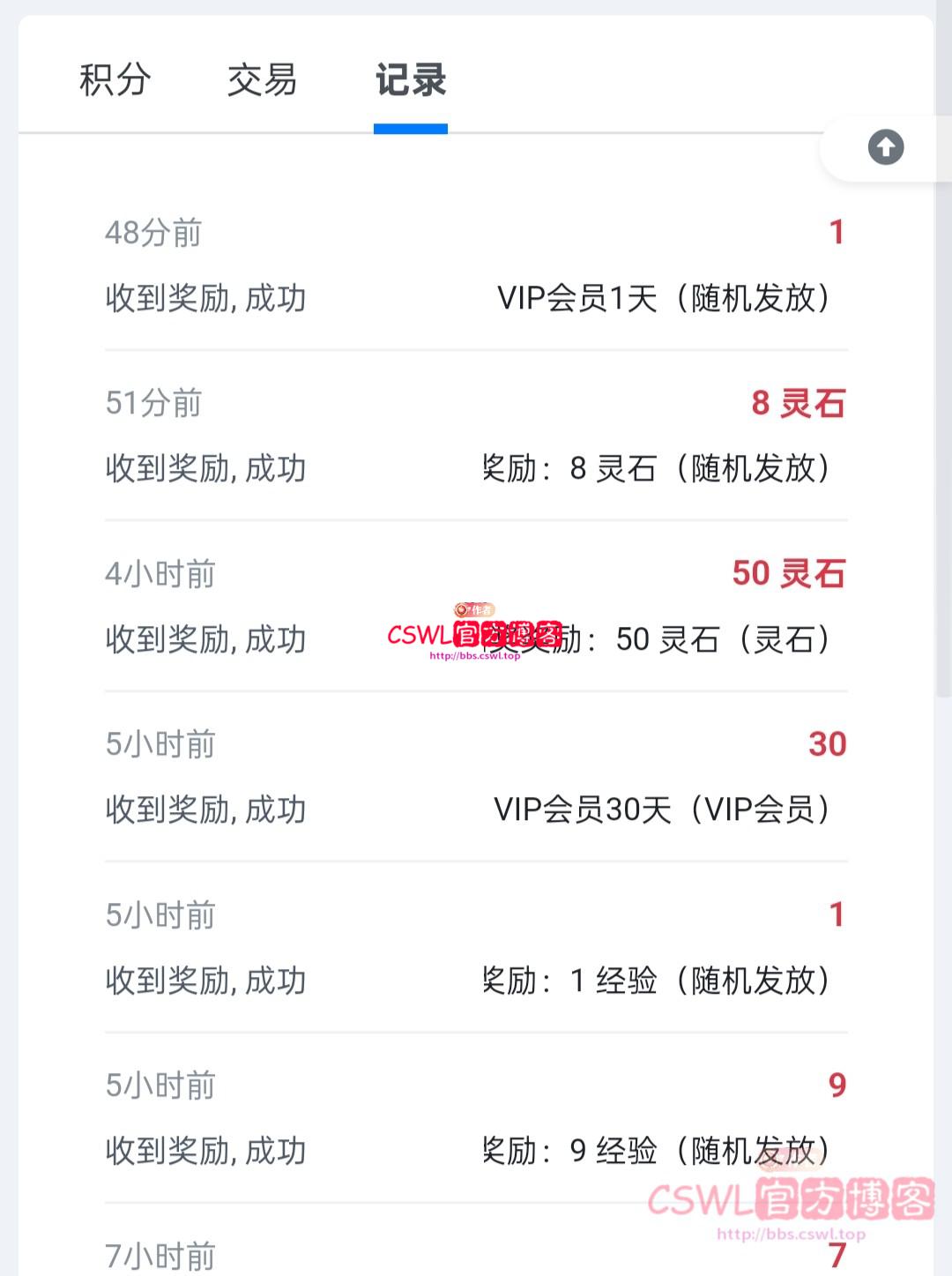This screenshot has height=1276, width=952.
Task: Switch to the 交易 tab
Action: [262, 80]
